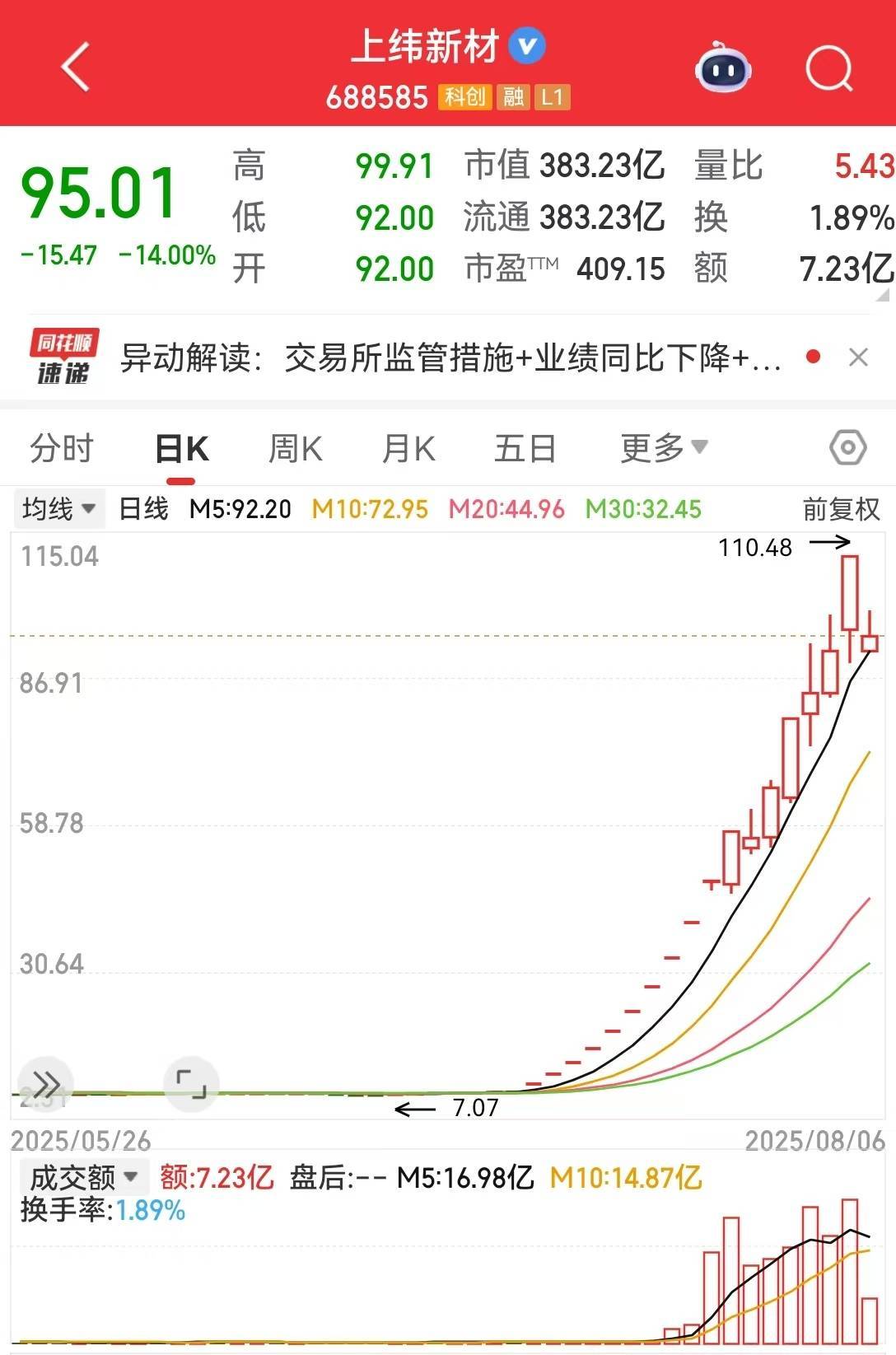Open stock search magnifier
Viewport: 896px width, 1355px height.
coord(828,68)
